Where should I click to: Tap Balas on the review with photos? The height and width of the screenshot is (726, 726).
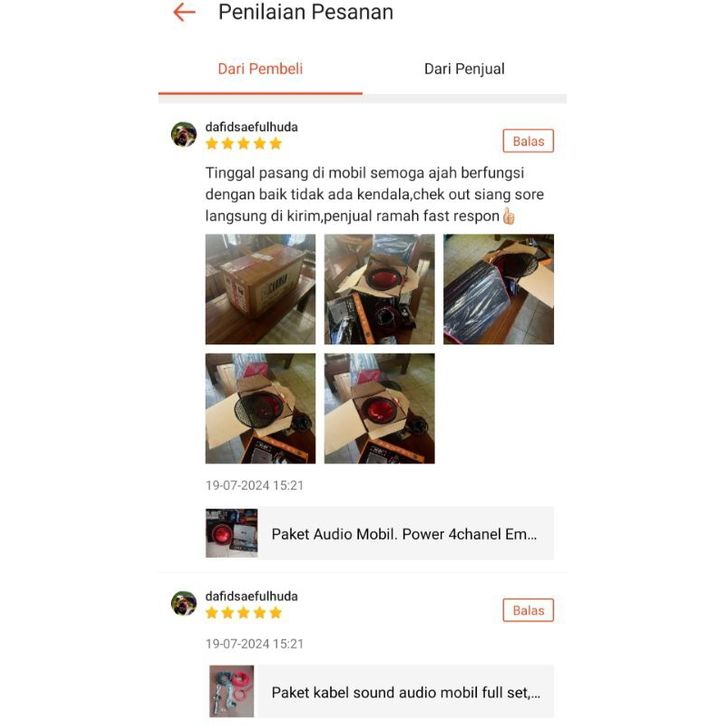tap(528, 141)
